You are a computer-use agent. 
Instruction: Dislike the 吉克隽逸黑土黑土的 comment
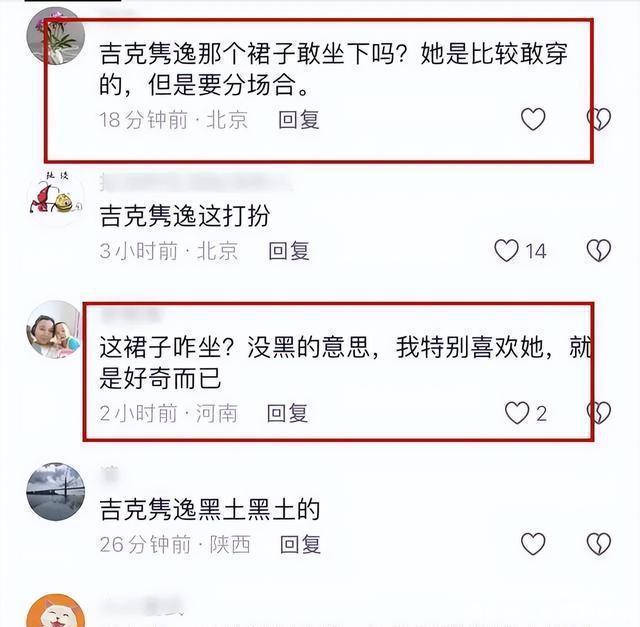pyautogui.click(x=598, y=544)
